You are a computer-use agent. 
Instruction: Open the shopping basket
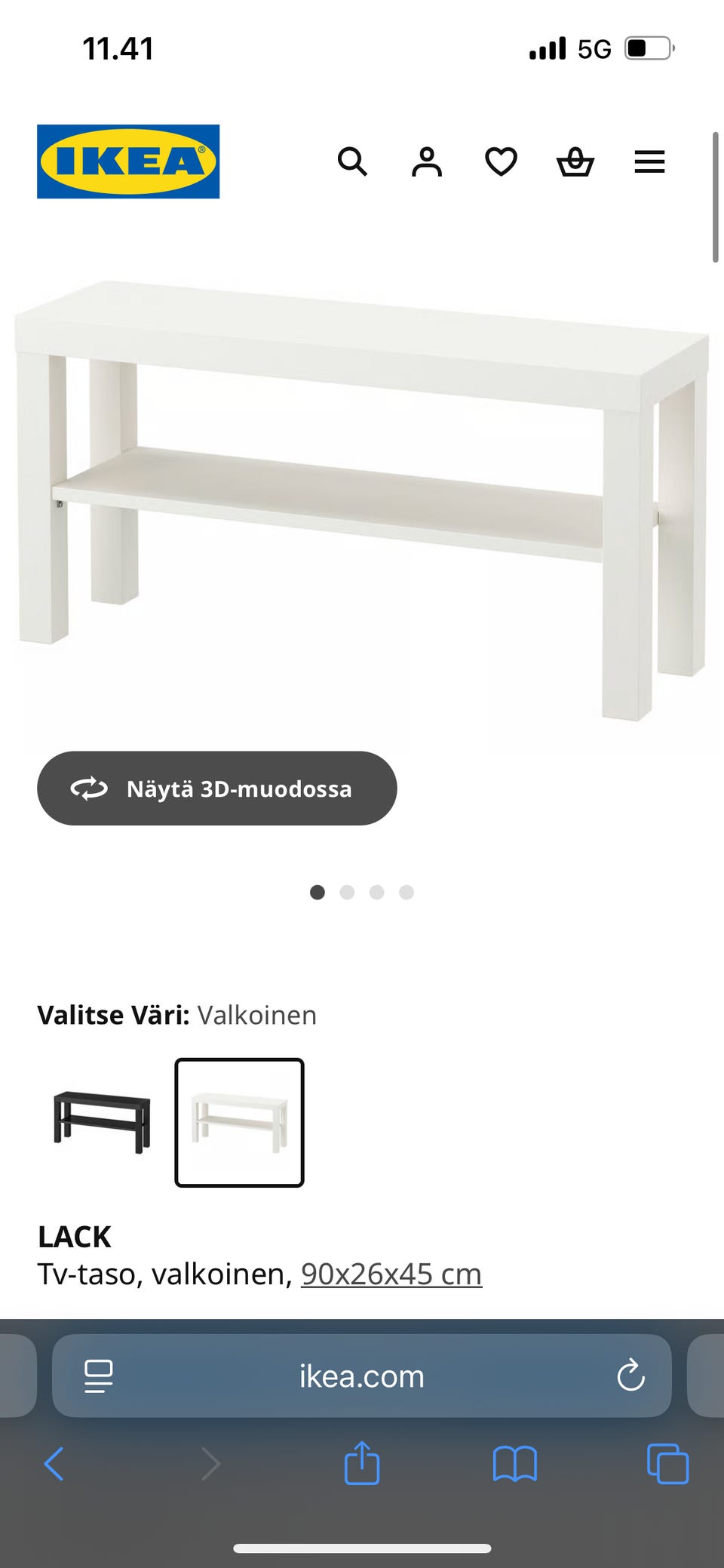tap(575, 162)
